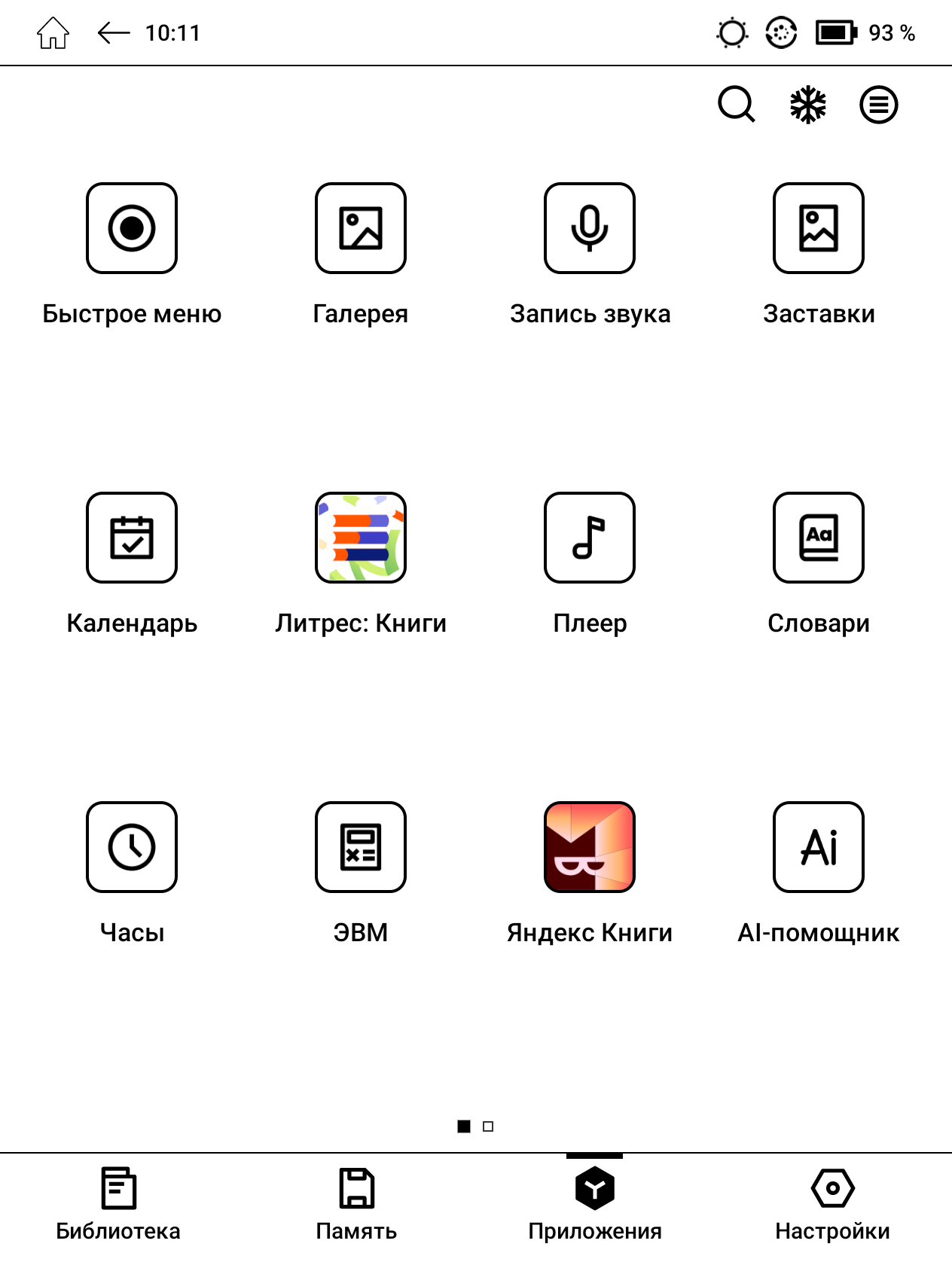Launch AI-помощник

pyautogui.click(x=819, y=847)
